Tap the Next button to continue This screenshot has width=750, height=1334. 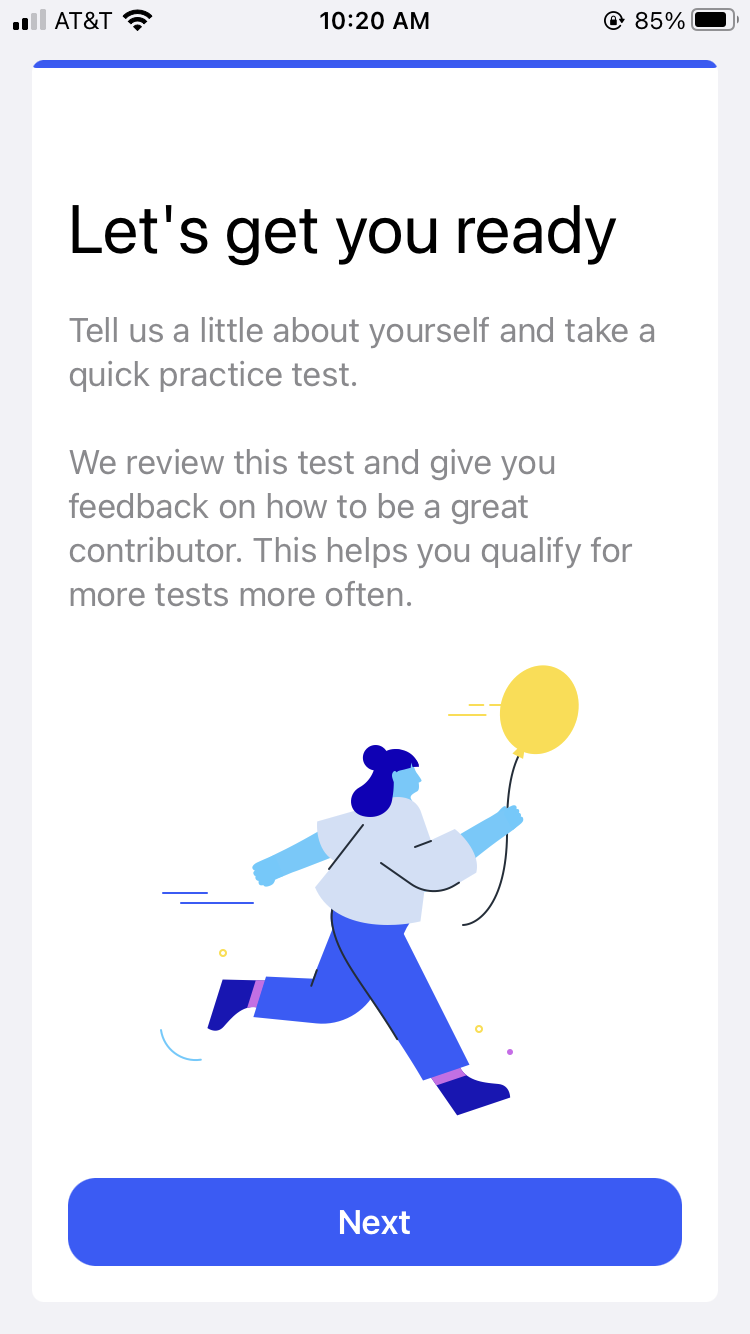tap(375, 1222)
